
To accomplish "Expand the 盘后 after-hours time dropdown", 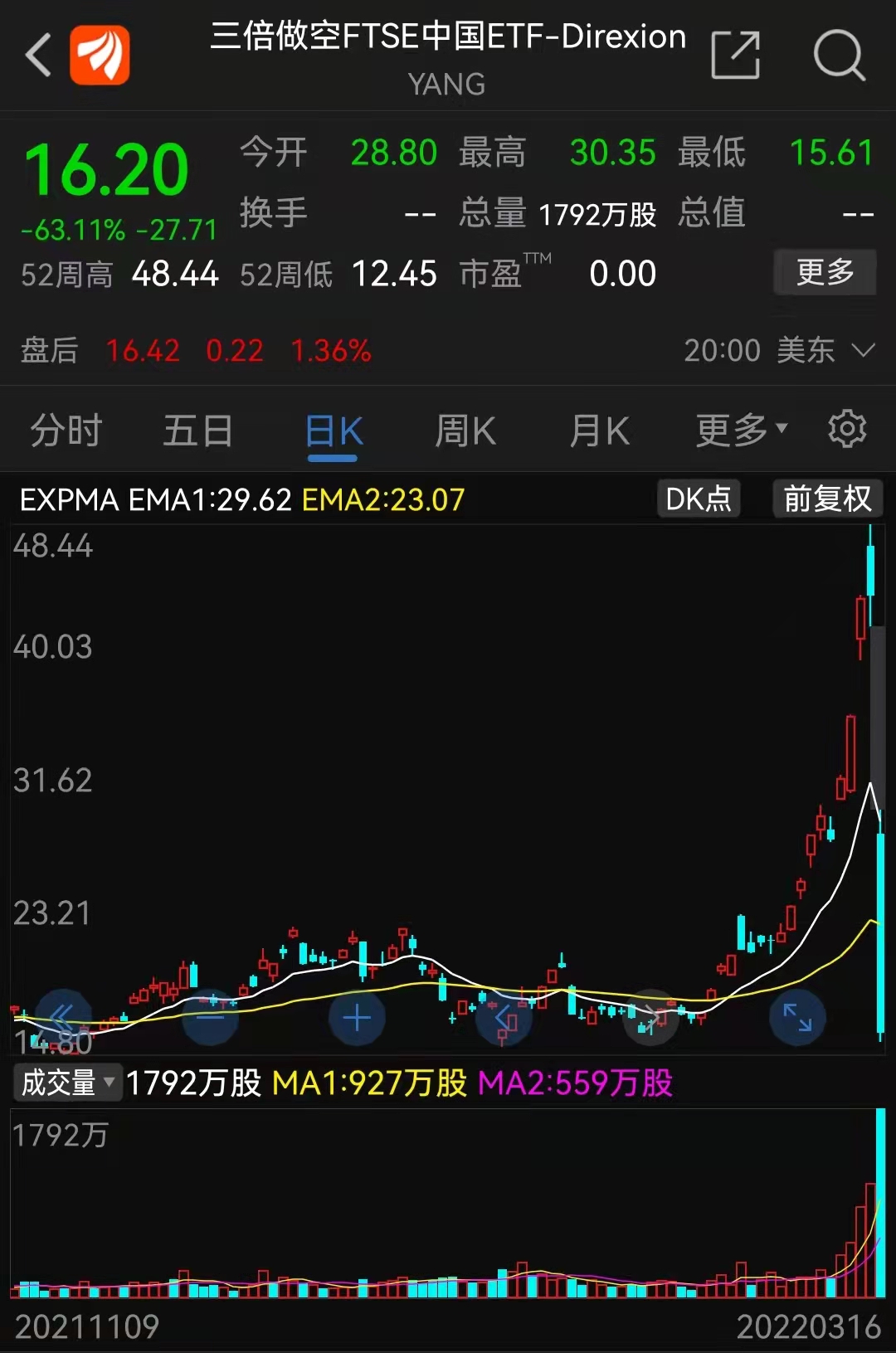I will [863, 350].
